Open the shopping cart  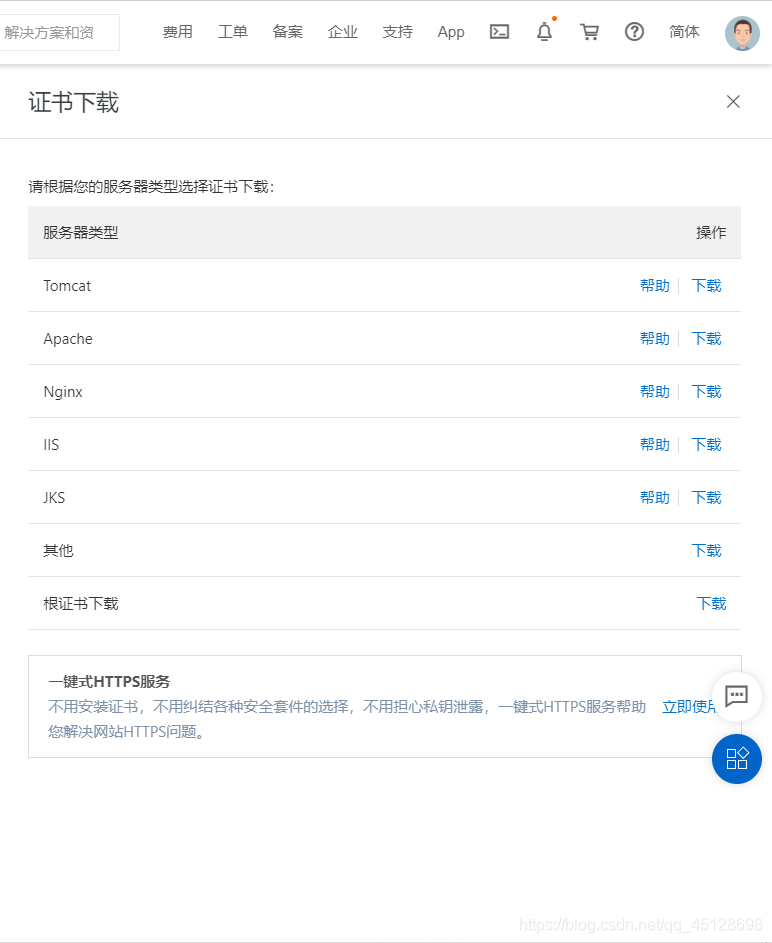click(590, 32)
